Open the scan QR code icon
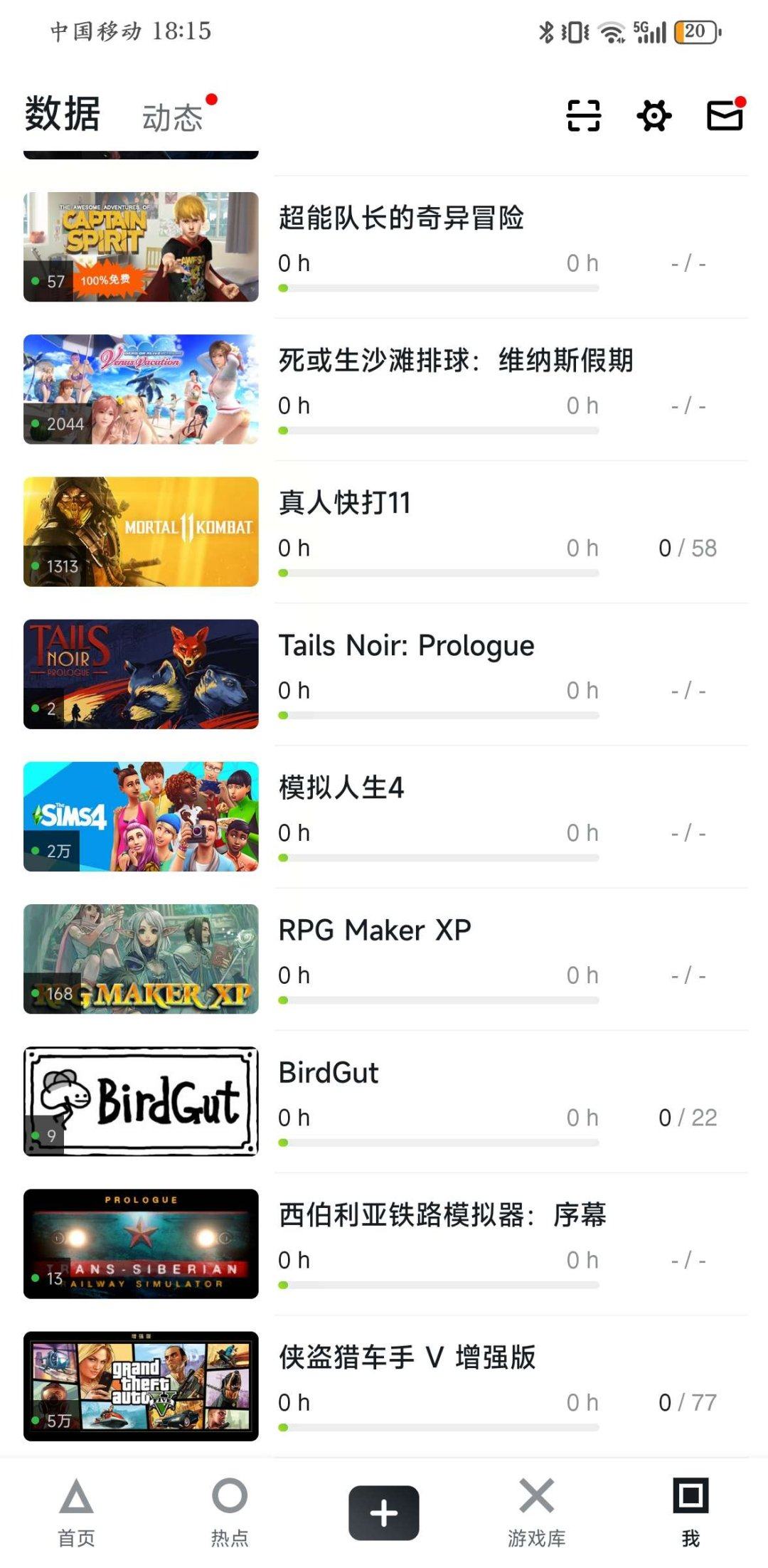 (583, 115)
